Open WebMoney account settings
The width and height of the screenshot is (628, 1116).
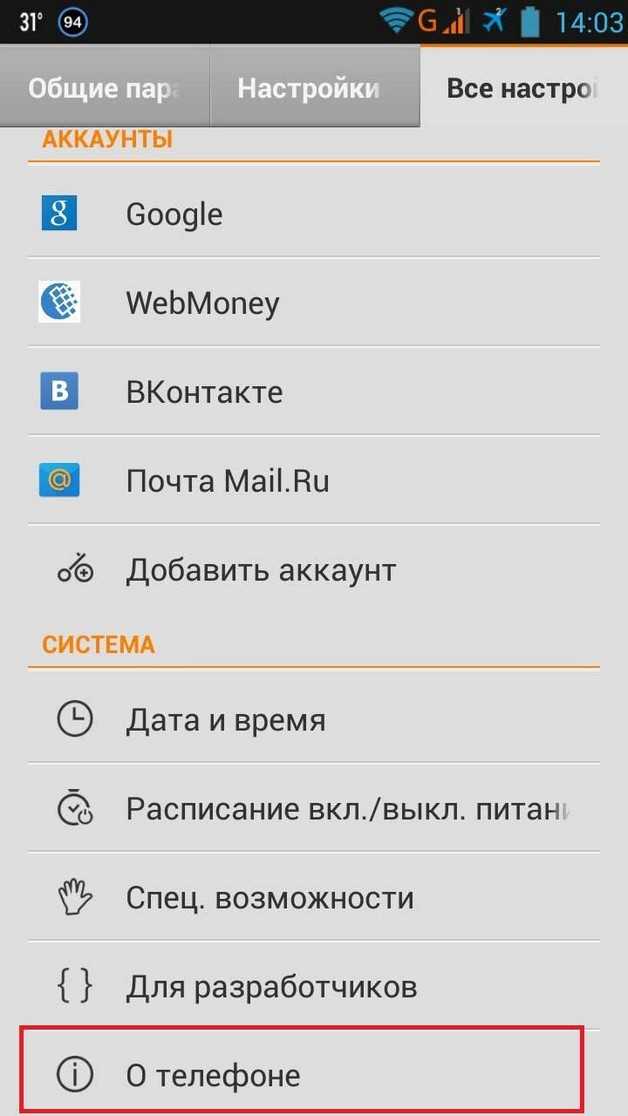(x=314, y=302)
